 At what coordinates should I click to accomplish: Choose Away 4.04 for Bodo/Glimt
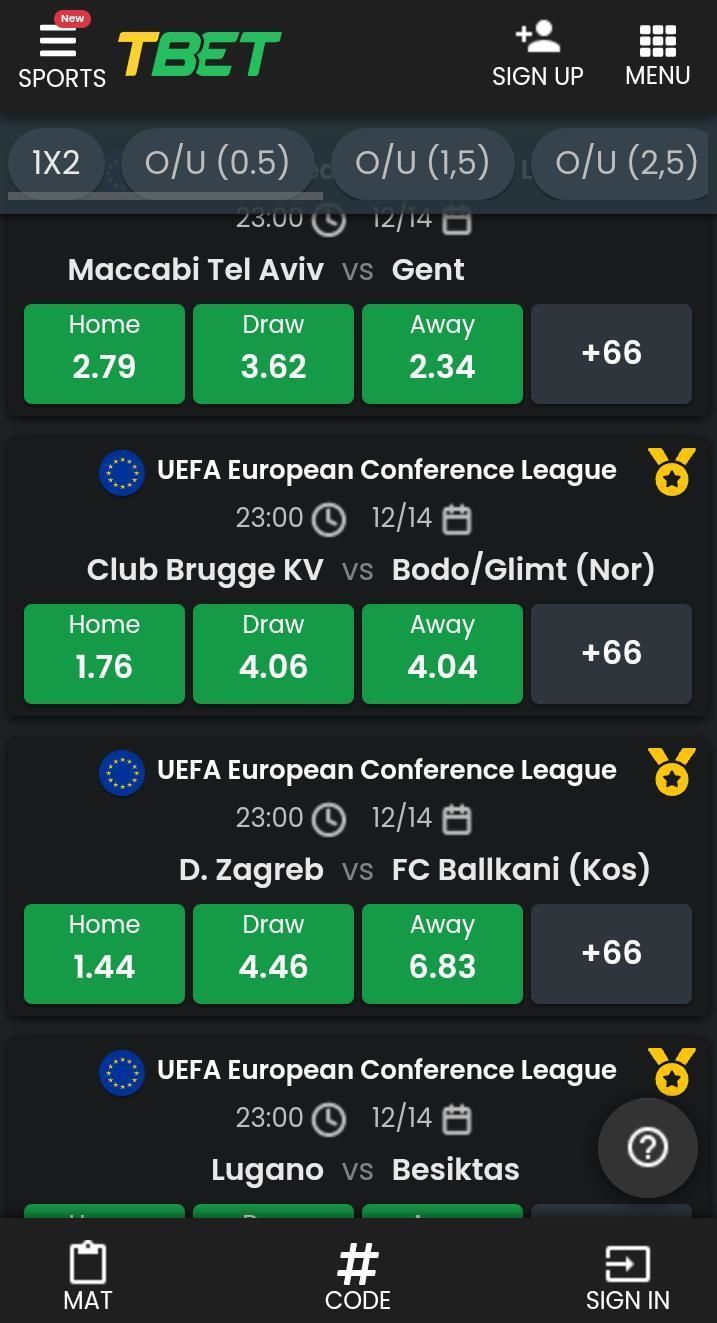pyautogui.click(x=442, y=654)
